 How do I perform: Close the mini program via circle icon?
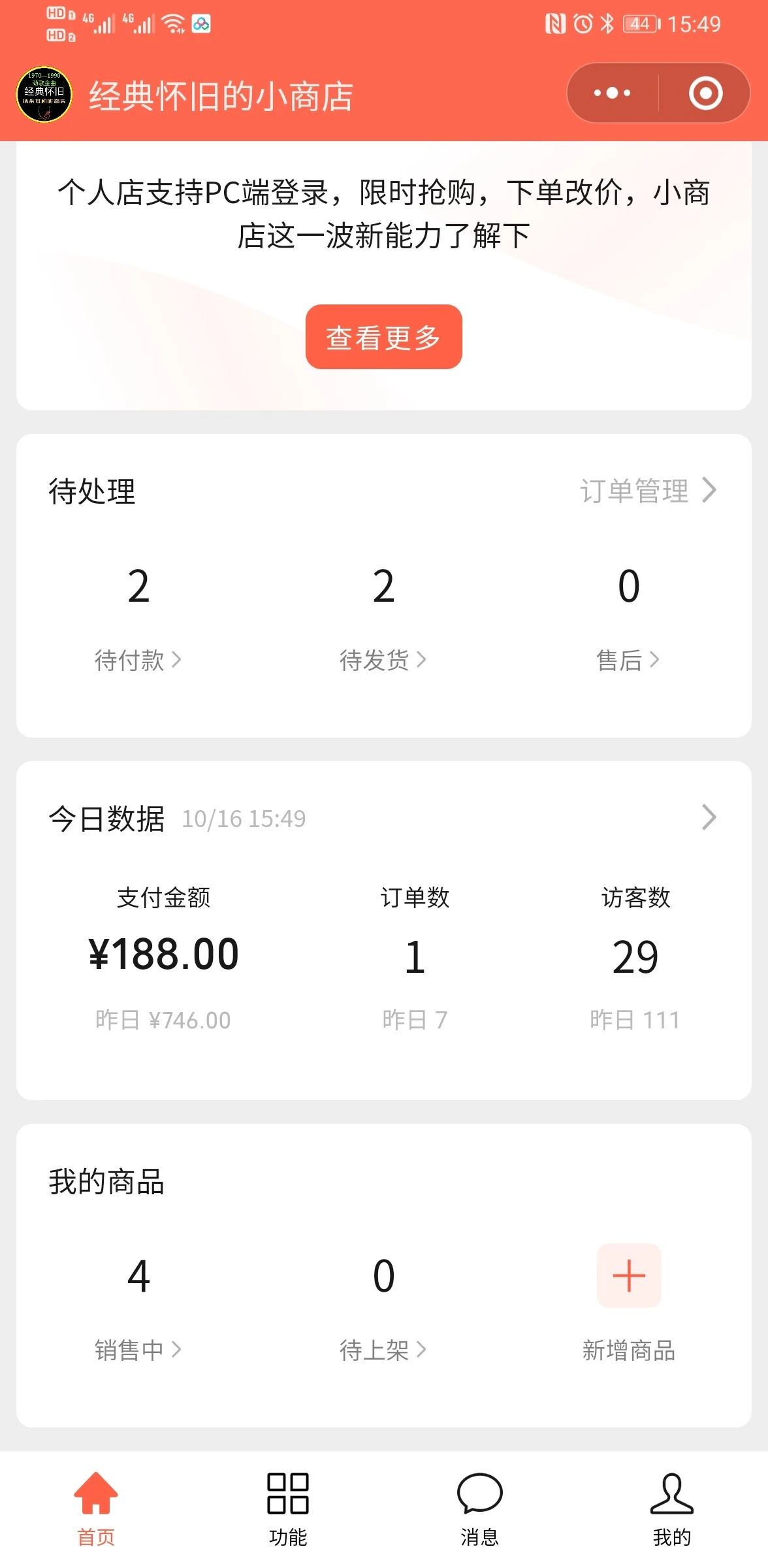coord(705,93)
